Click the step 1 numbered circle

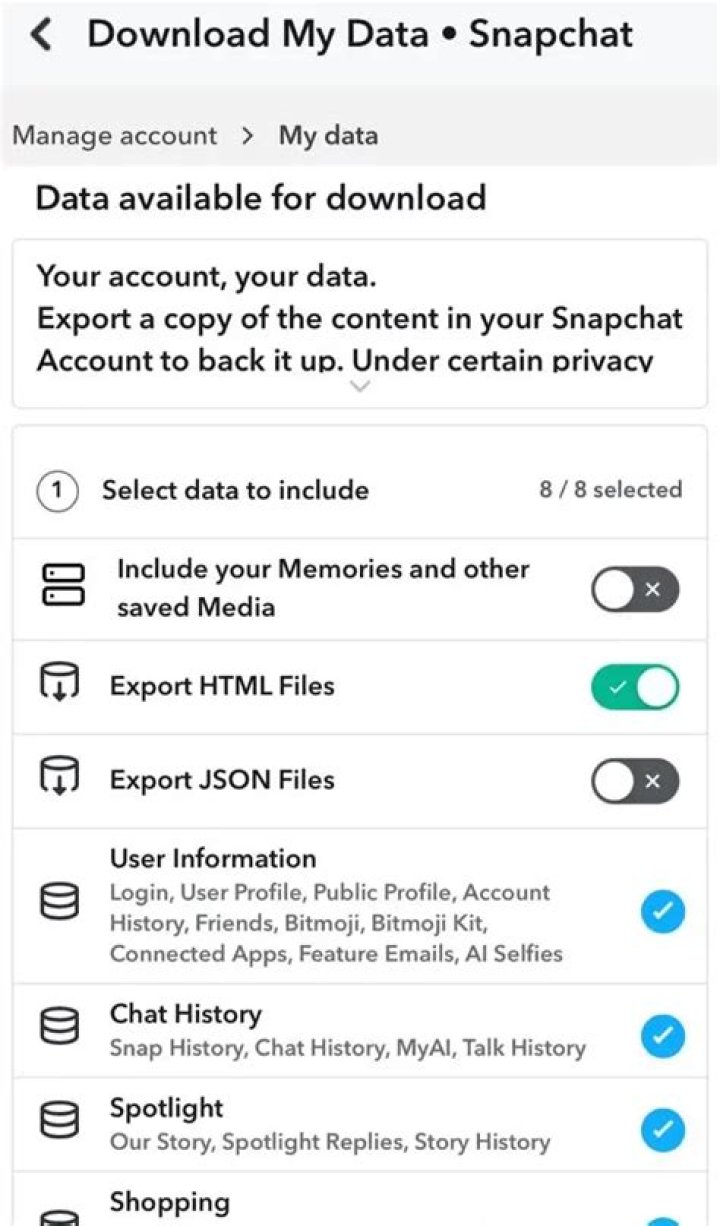tap(57, 490)
